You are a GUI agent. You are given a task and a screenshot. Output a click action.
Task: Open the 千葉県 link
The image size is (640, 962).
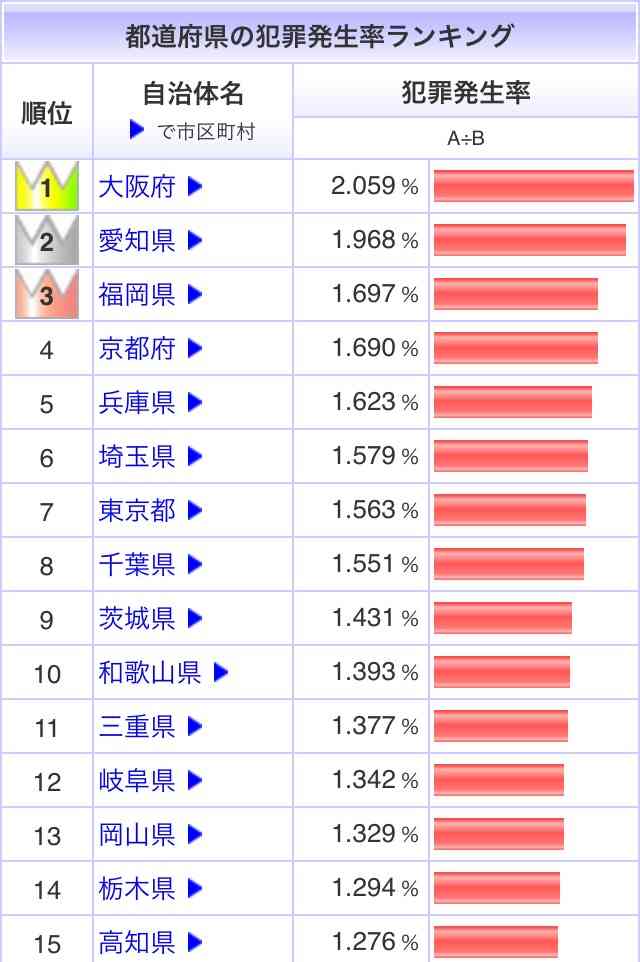click(x=137, y=564)
